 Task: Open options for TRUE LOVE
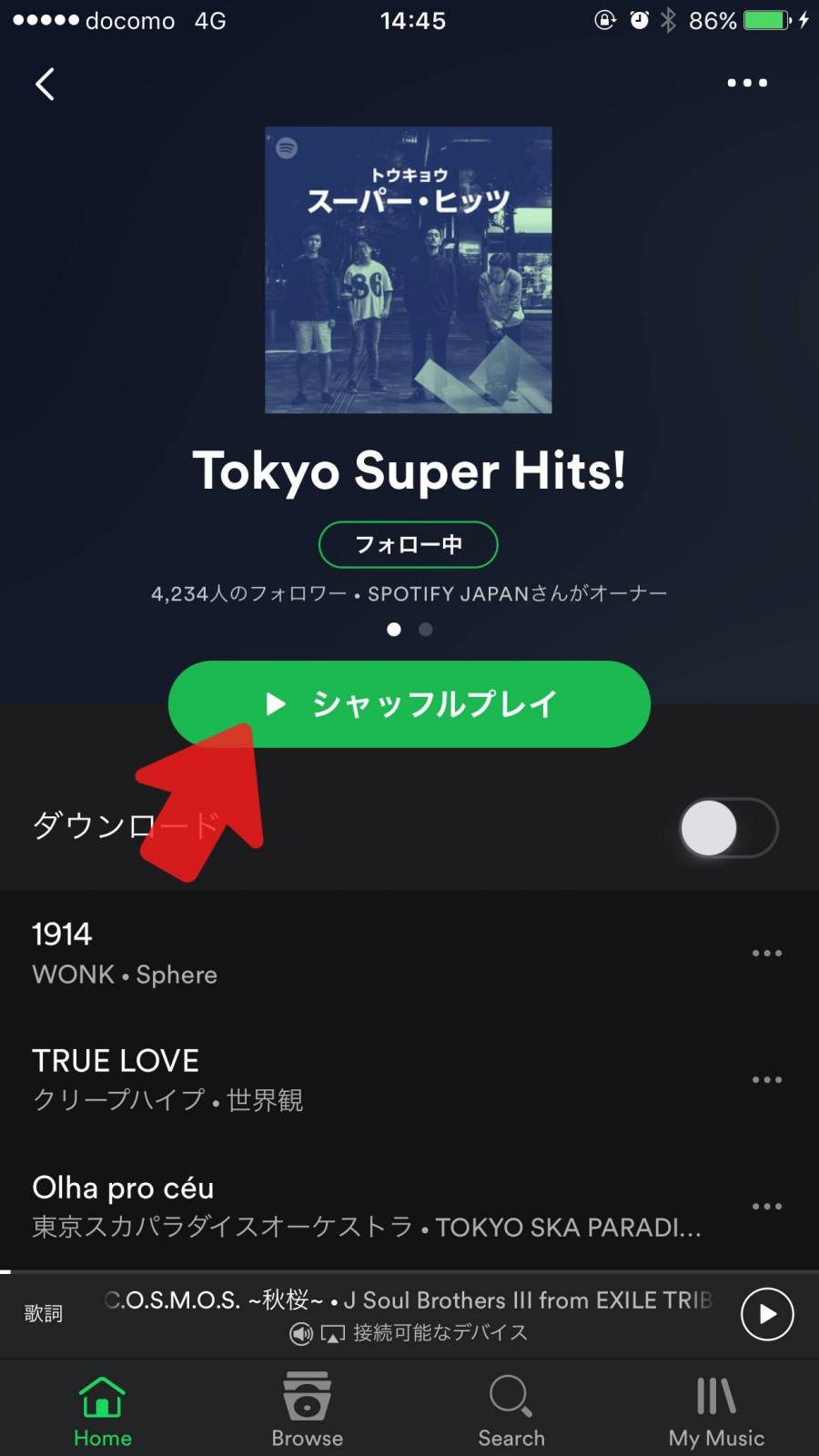766,1079
